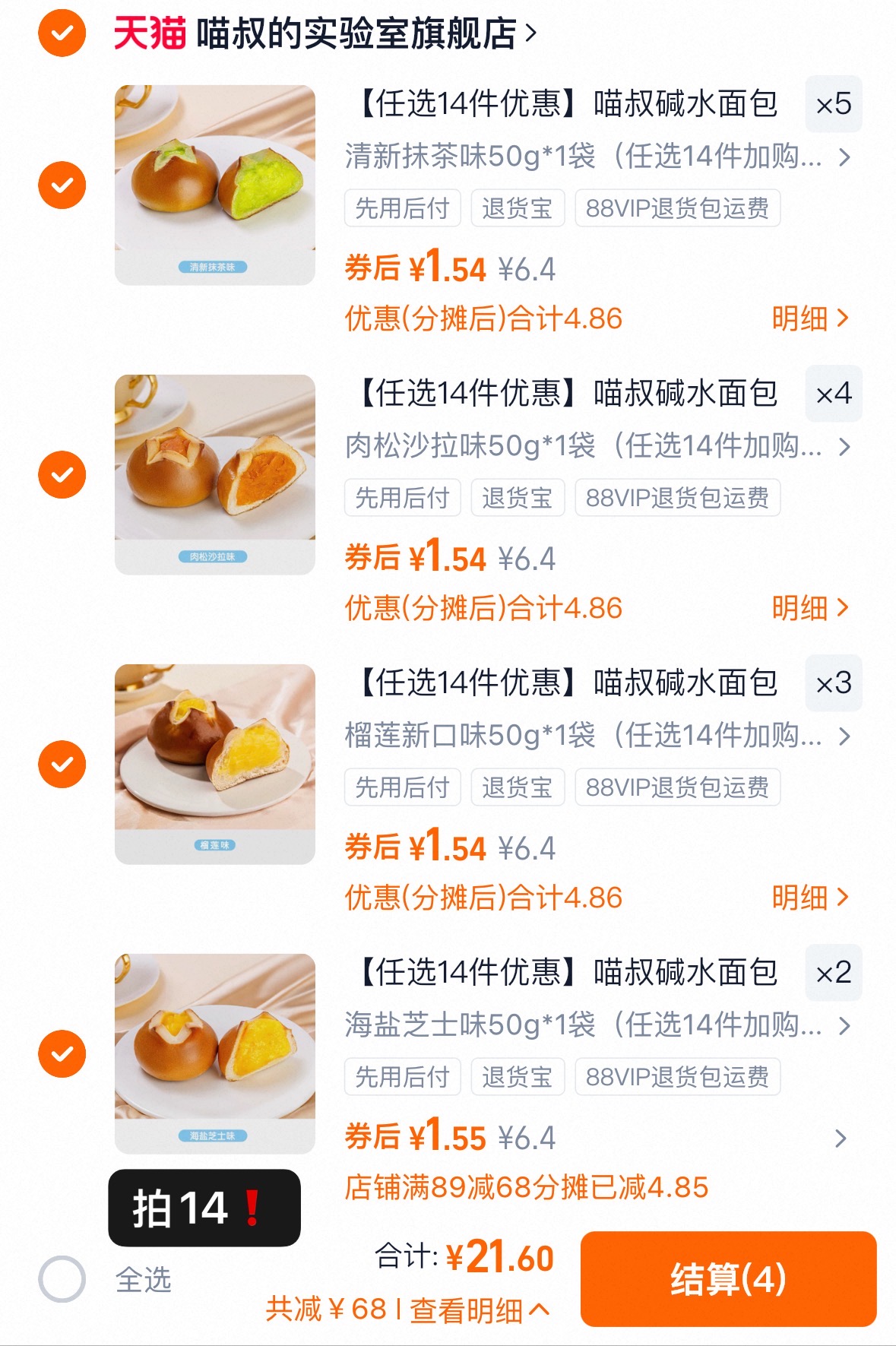View 明细 for 榴莲新口味 discount
The height and width of the screenshot is (1346, 896).
(x=809, y=898)
